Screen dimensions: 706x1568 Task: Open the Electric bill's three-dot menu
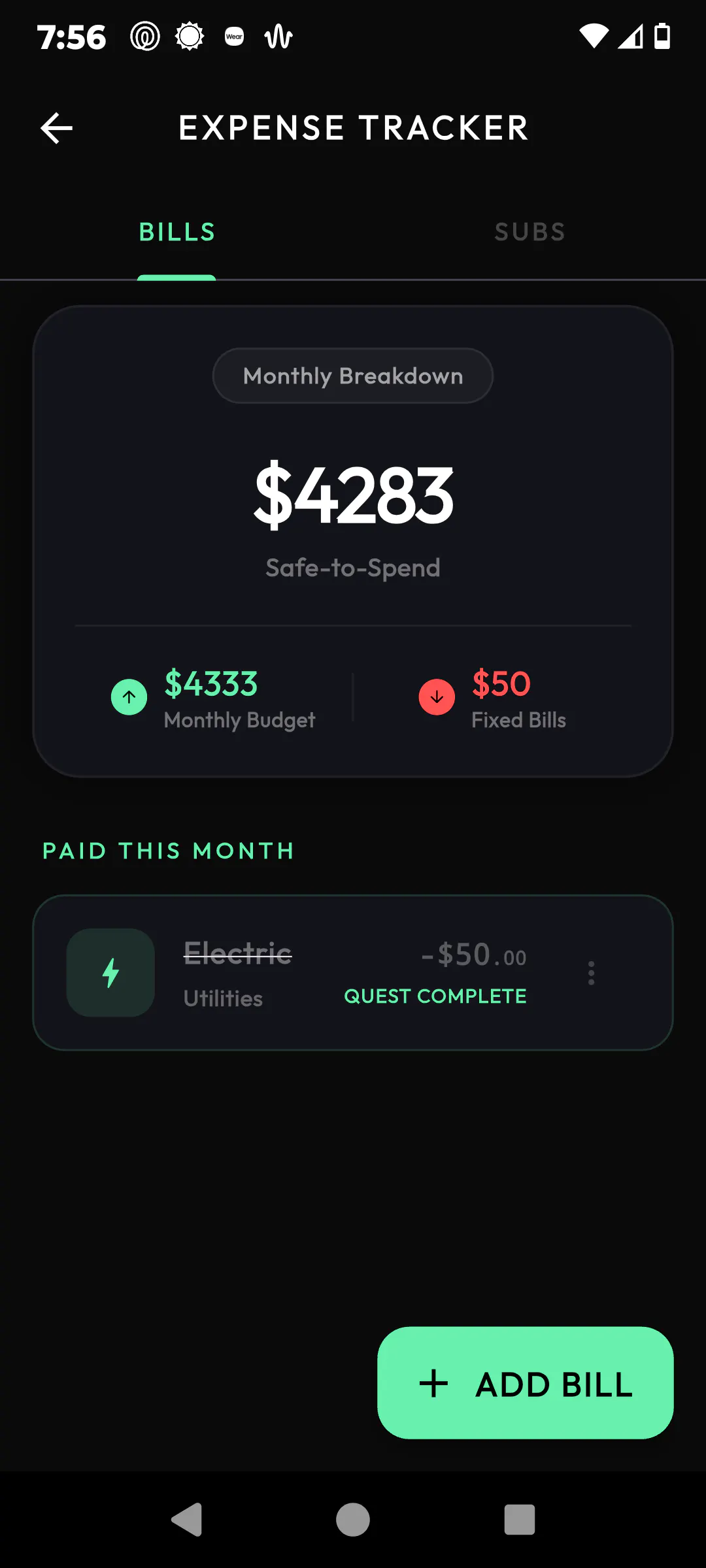point(591,973)
